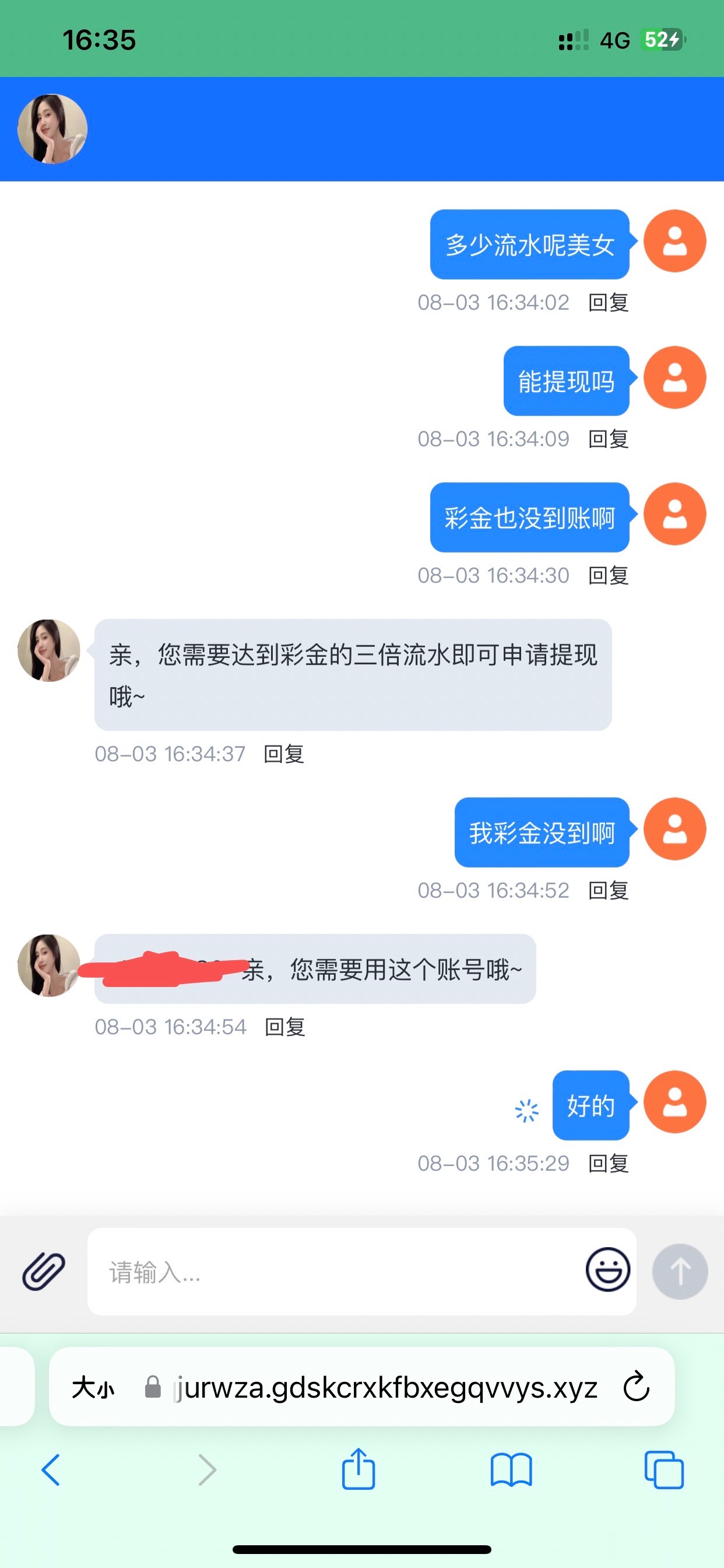Go back in Safari
724x1568 pixels.
[x=51, y=1470]
